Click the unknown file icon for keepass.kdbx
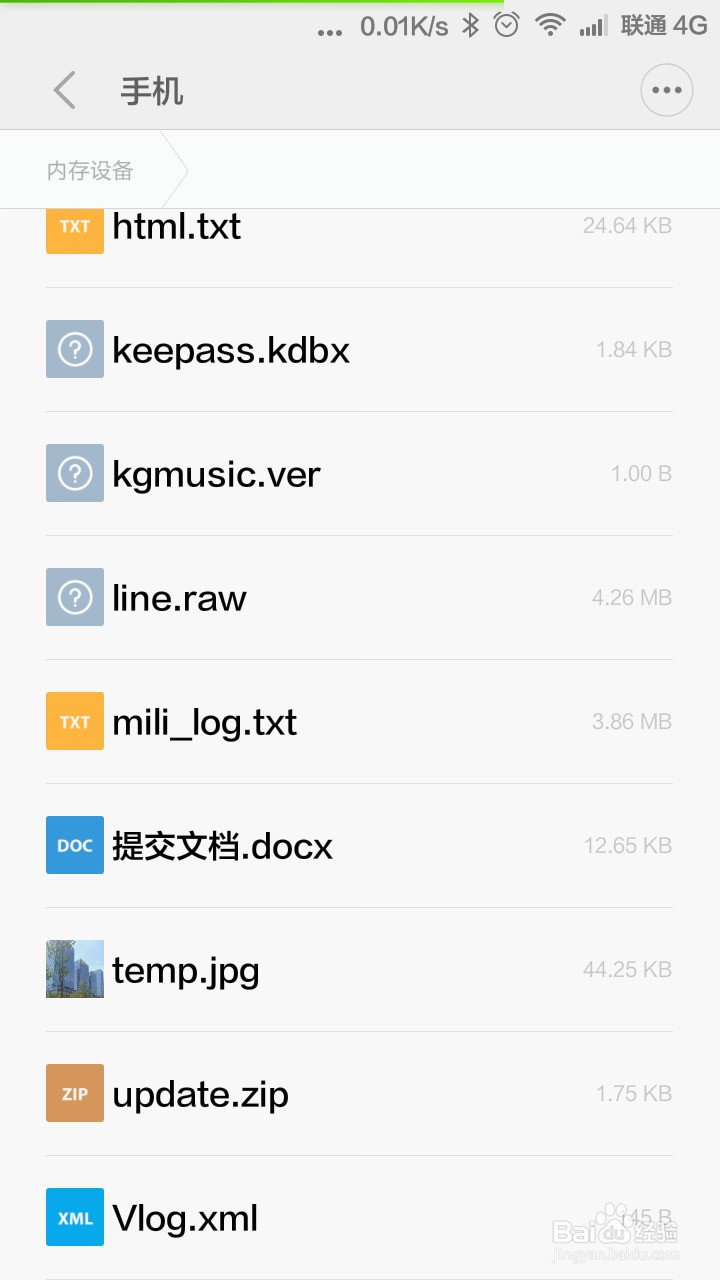 point(75,349)
